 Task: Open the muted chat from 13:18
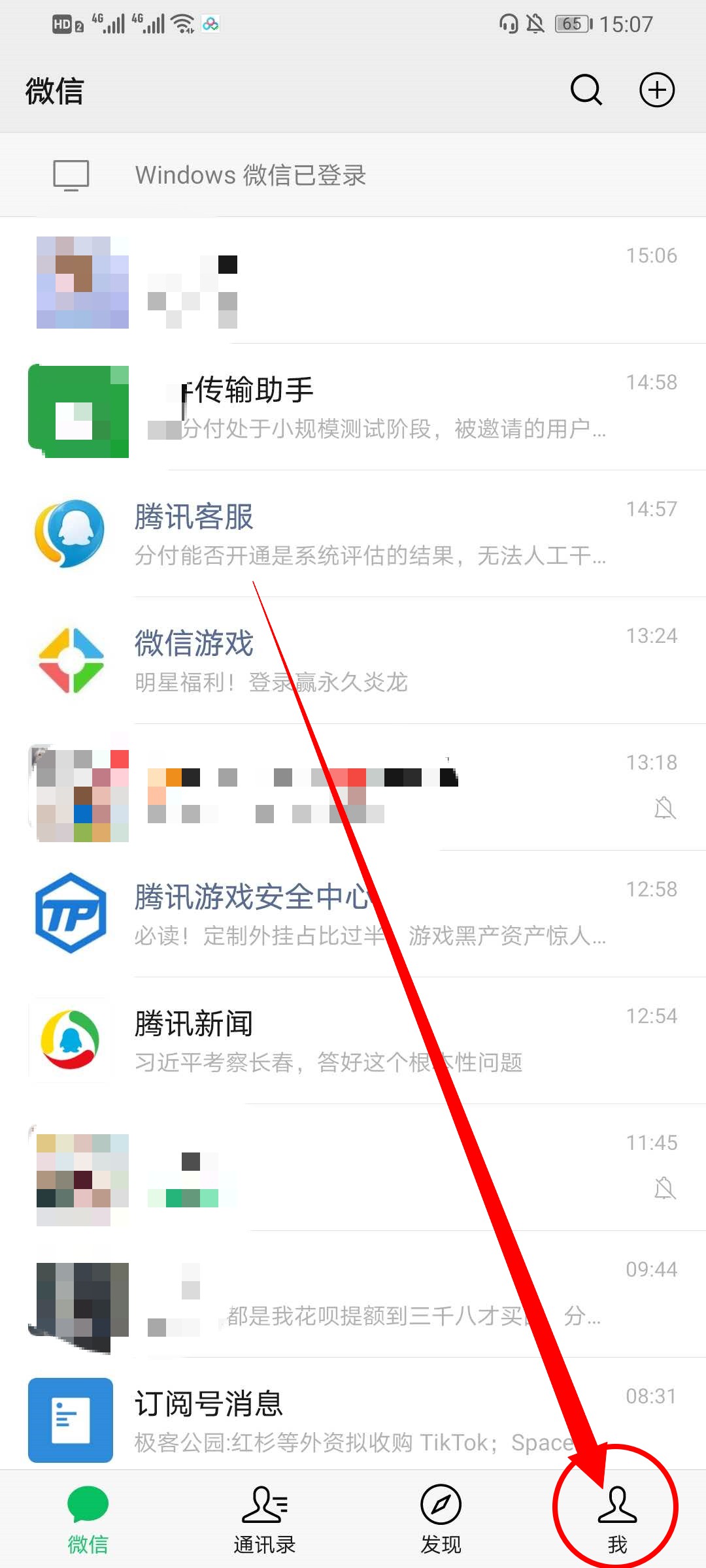pos(353,788)
